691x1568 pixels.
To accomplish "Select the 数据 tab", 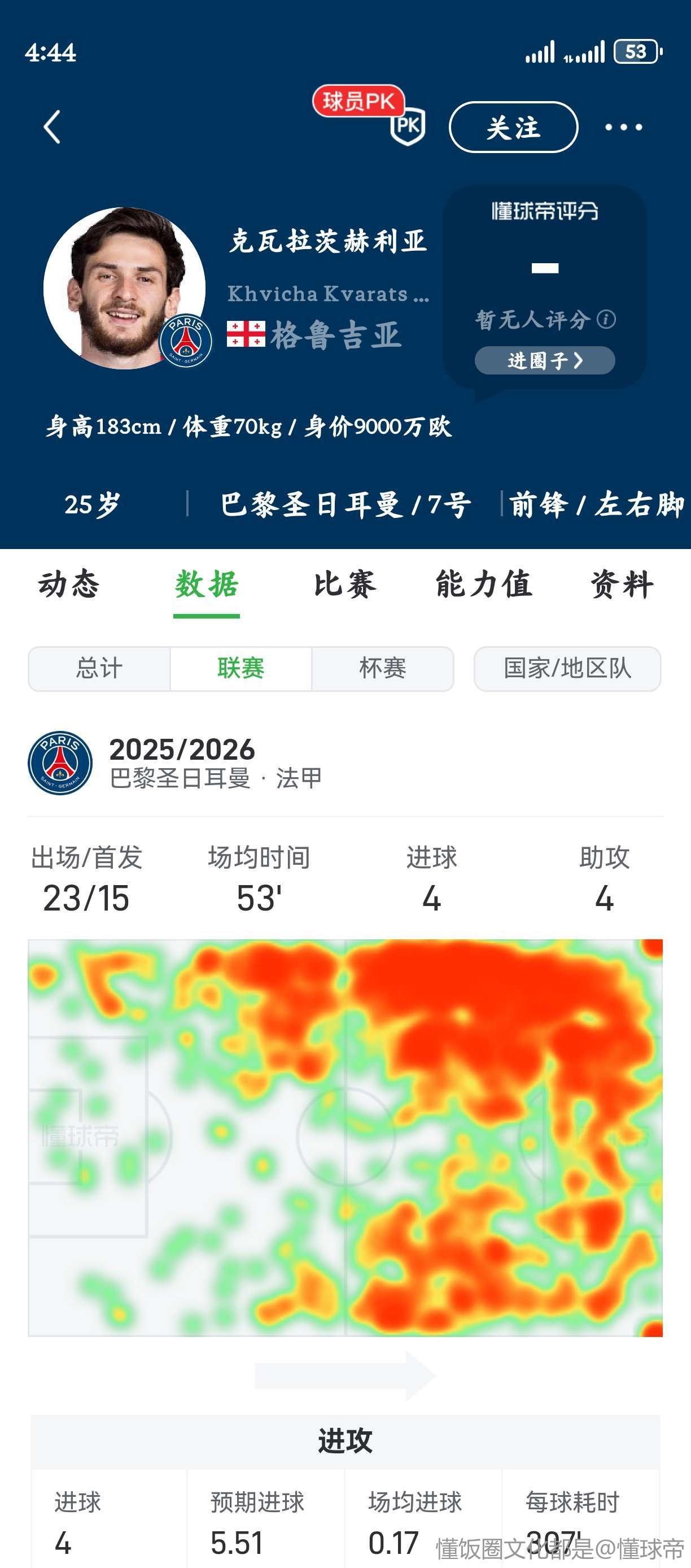I will point(206,585).
